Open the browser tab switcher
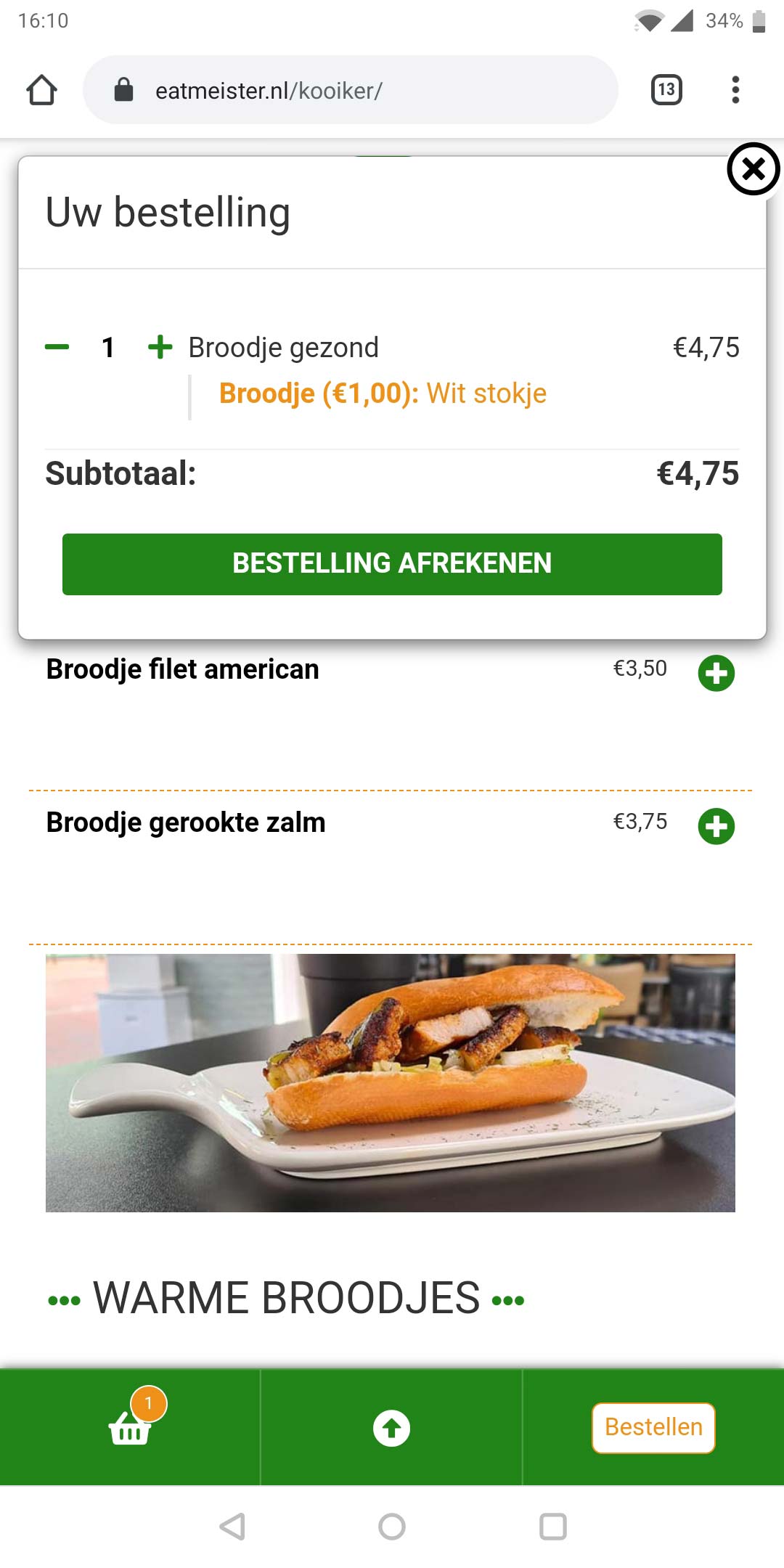This screenshot has height=1568, width=784. (666, 90)
